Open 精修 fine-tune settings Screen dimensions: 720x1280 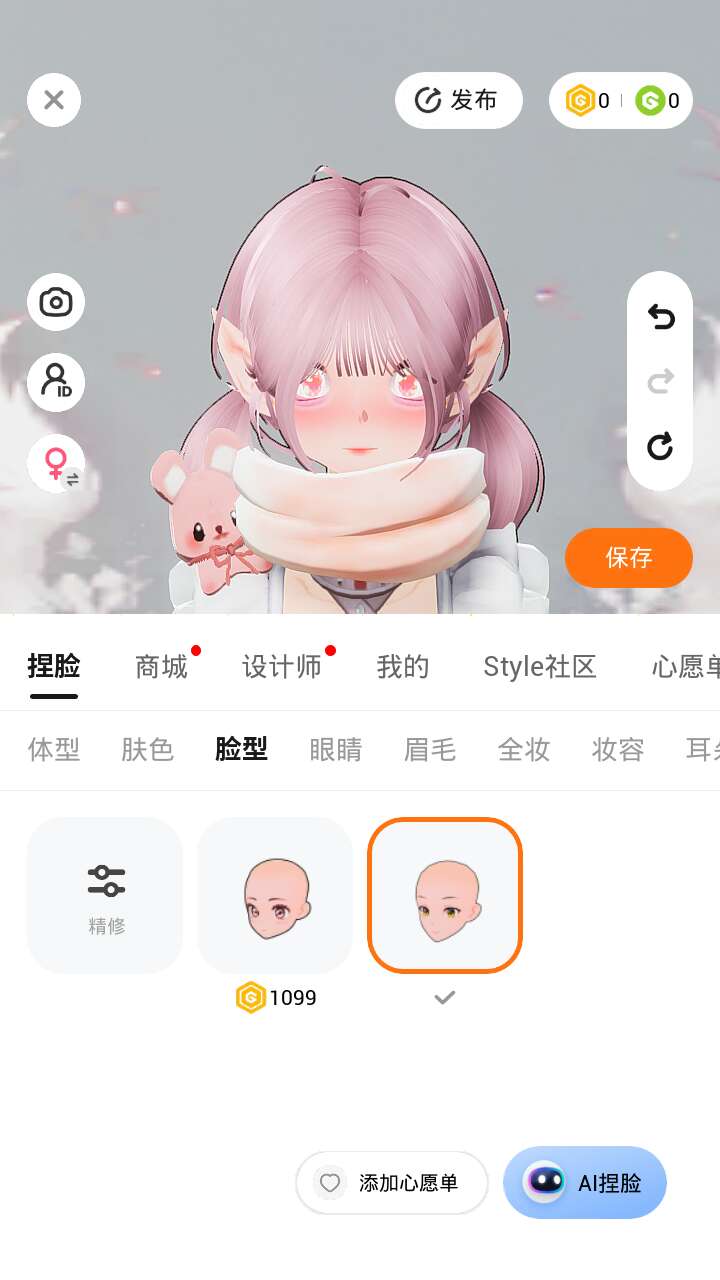coord(105,895)
